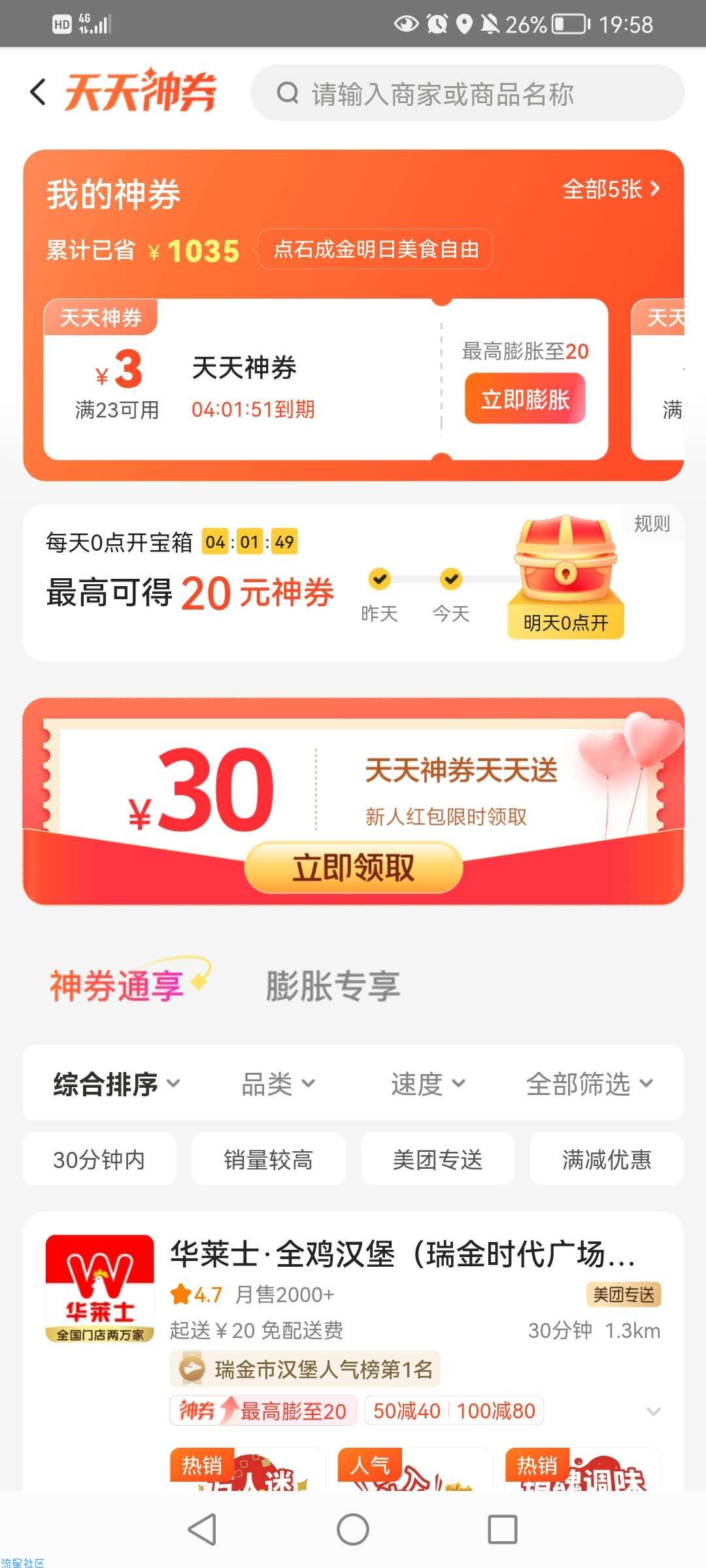The height and width of the screenshot is (1568, 706).
Task: Switch to the 膨胀专享 tab
Action: pyautogui.click(x=333, y=986)
